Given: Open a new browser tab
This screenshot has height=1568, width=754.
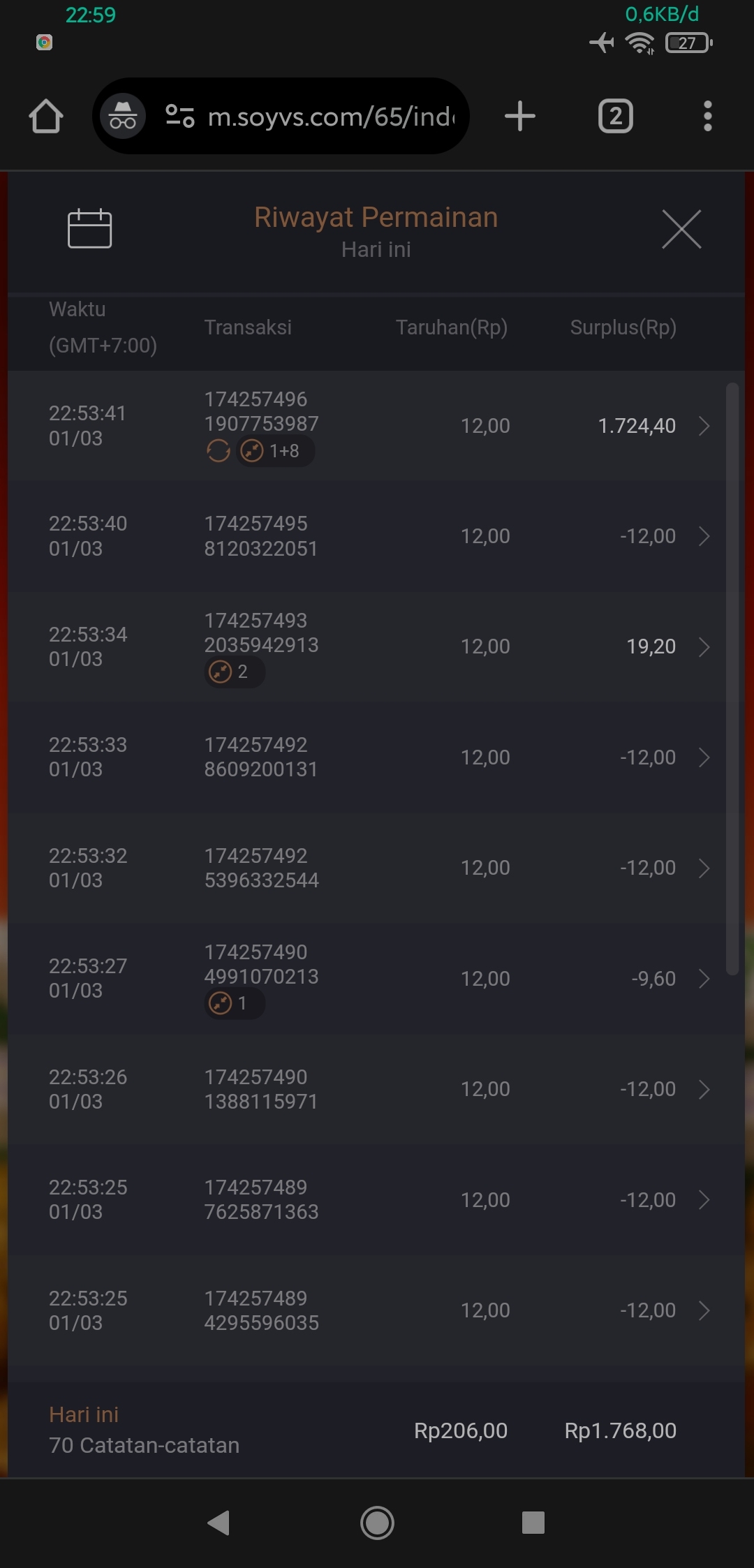Looking at the screenshot, I should [x=520, y=117].
